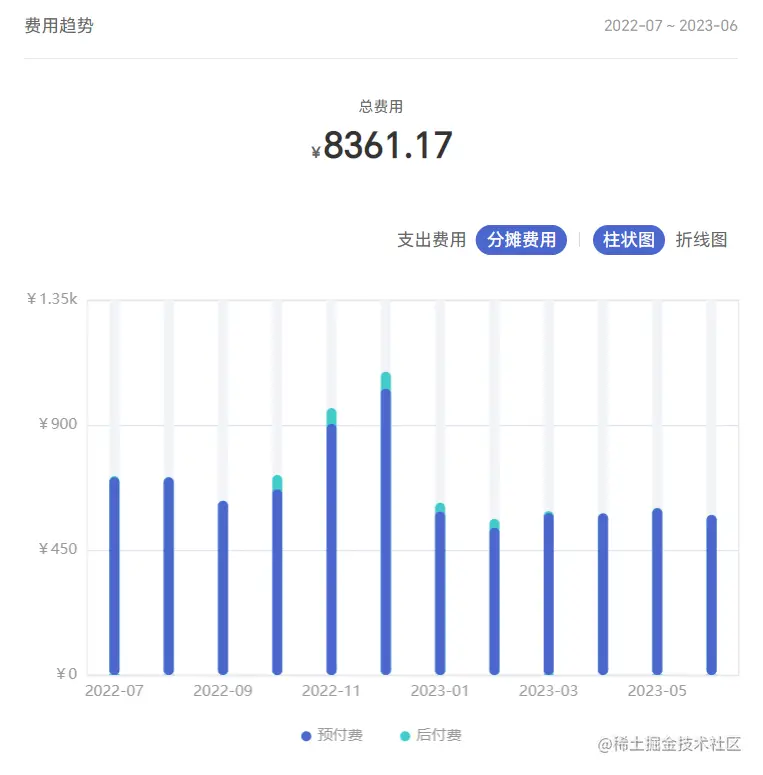The height and width of the screenshot is (775, 763).
Task: Toggle the 预付费 legend series
Action: pos(332,736)
